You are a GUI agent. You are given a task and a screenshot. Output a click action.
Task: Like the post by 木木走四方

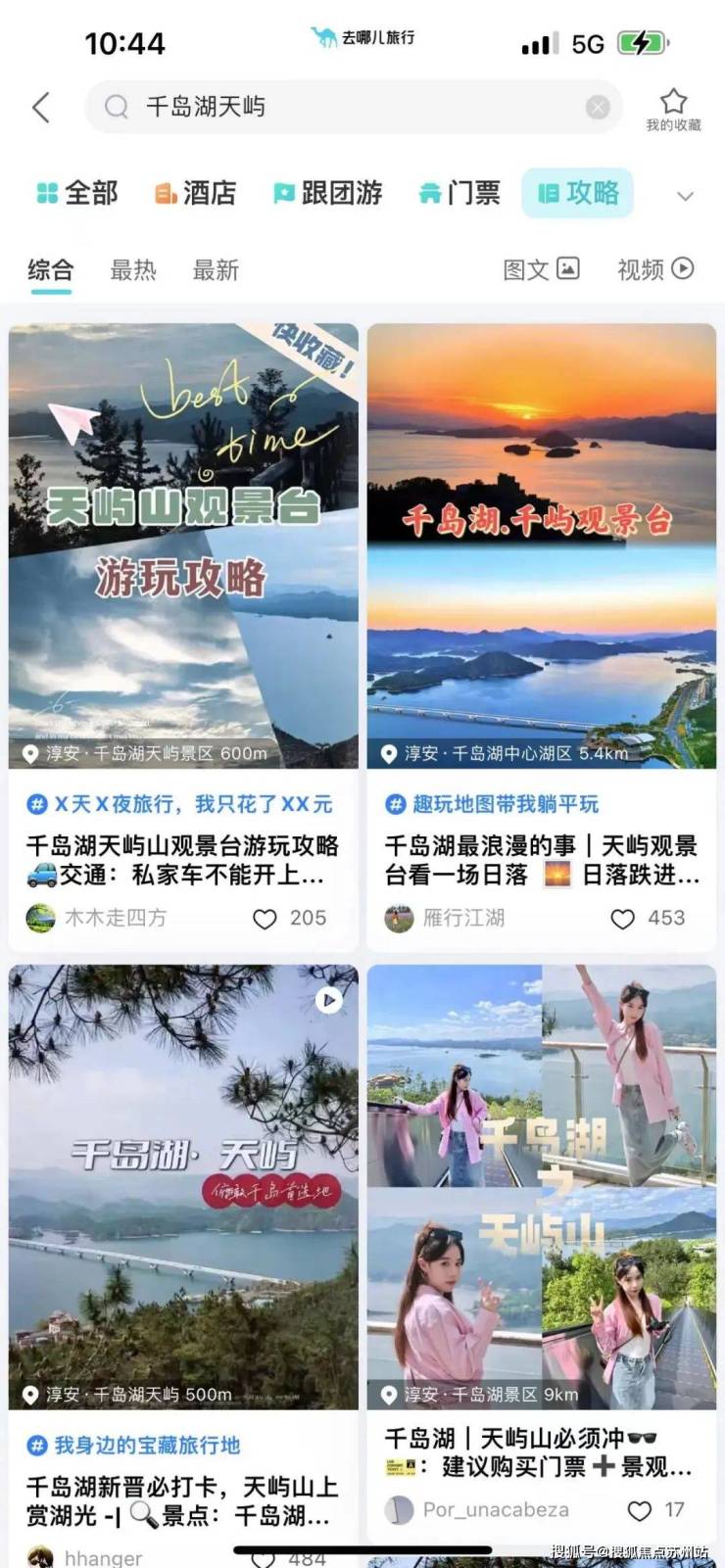pyautogui.click(x=266, y=919)
